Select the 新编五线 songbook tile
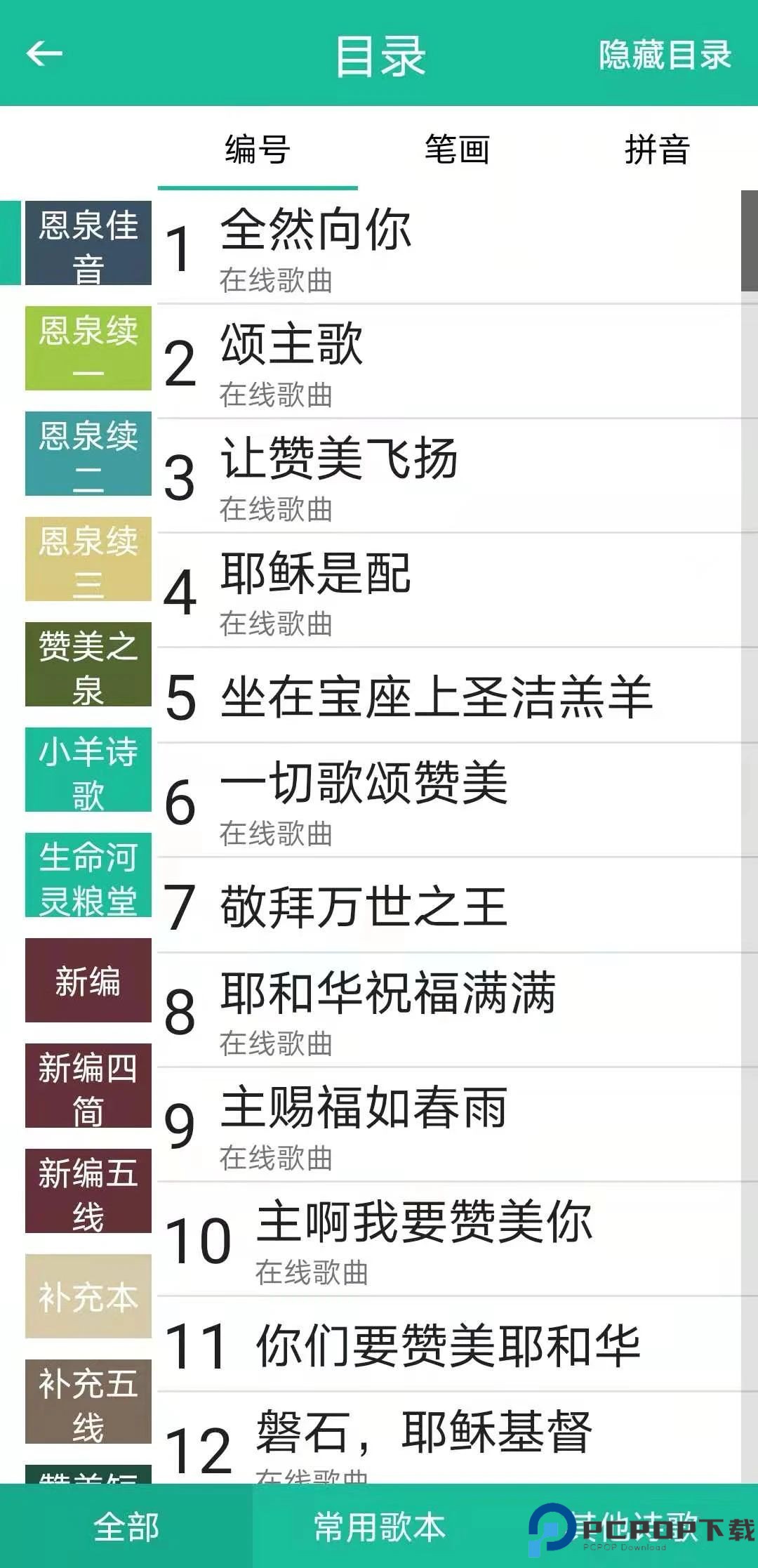The width and height of the screenshot is (758, 1568). pos(88,1190)
